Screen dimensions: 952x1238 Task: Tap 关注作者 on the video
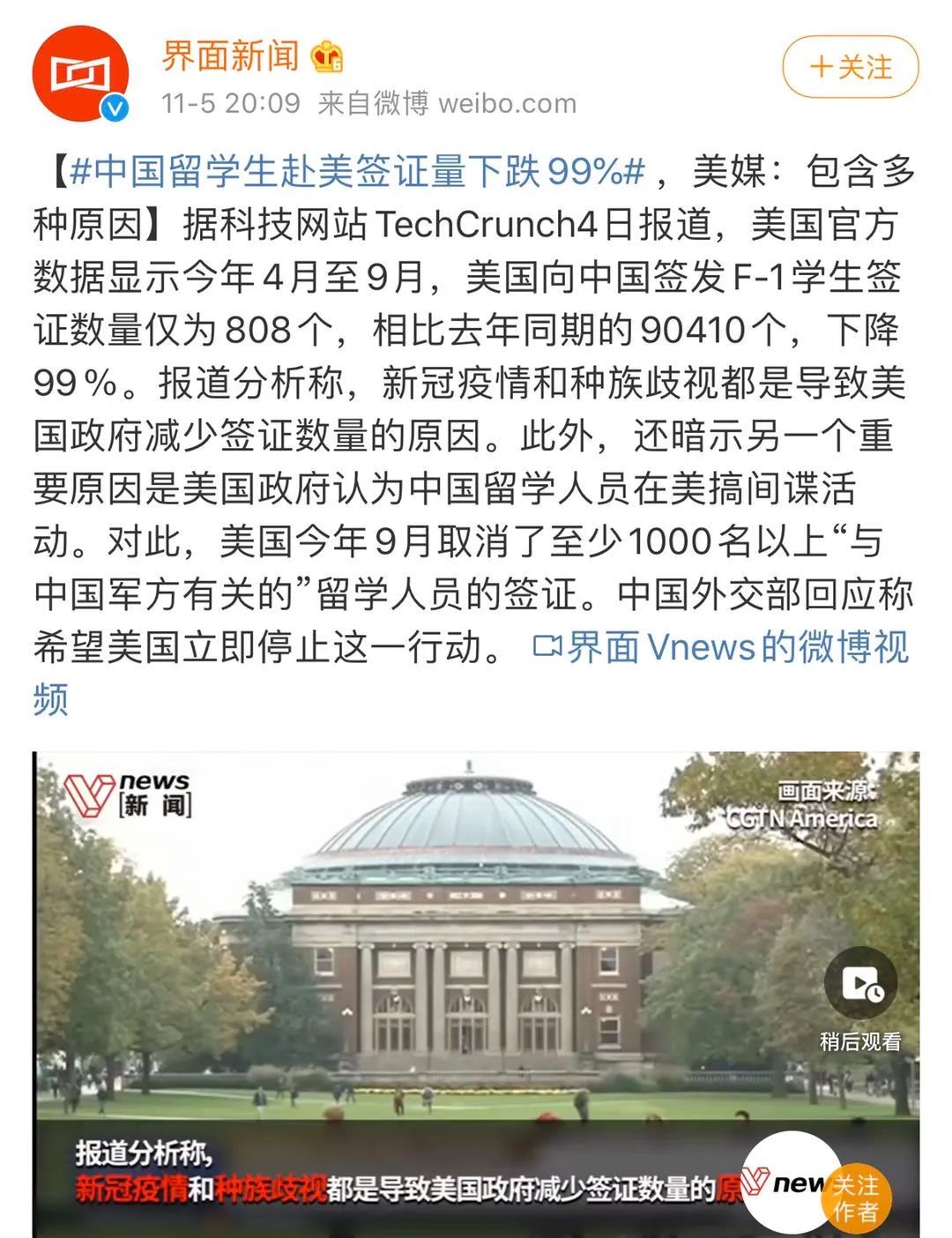point(855,1197)
